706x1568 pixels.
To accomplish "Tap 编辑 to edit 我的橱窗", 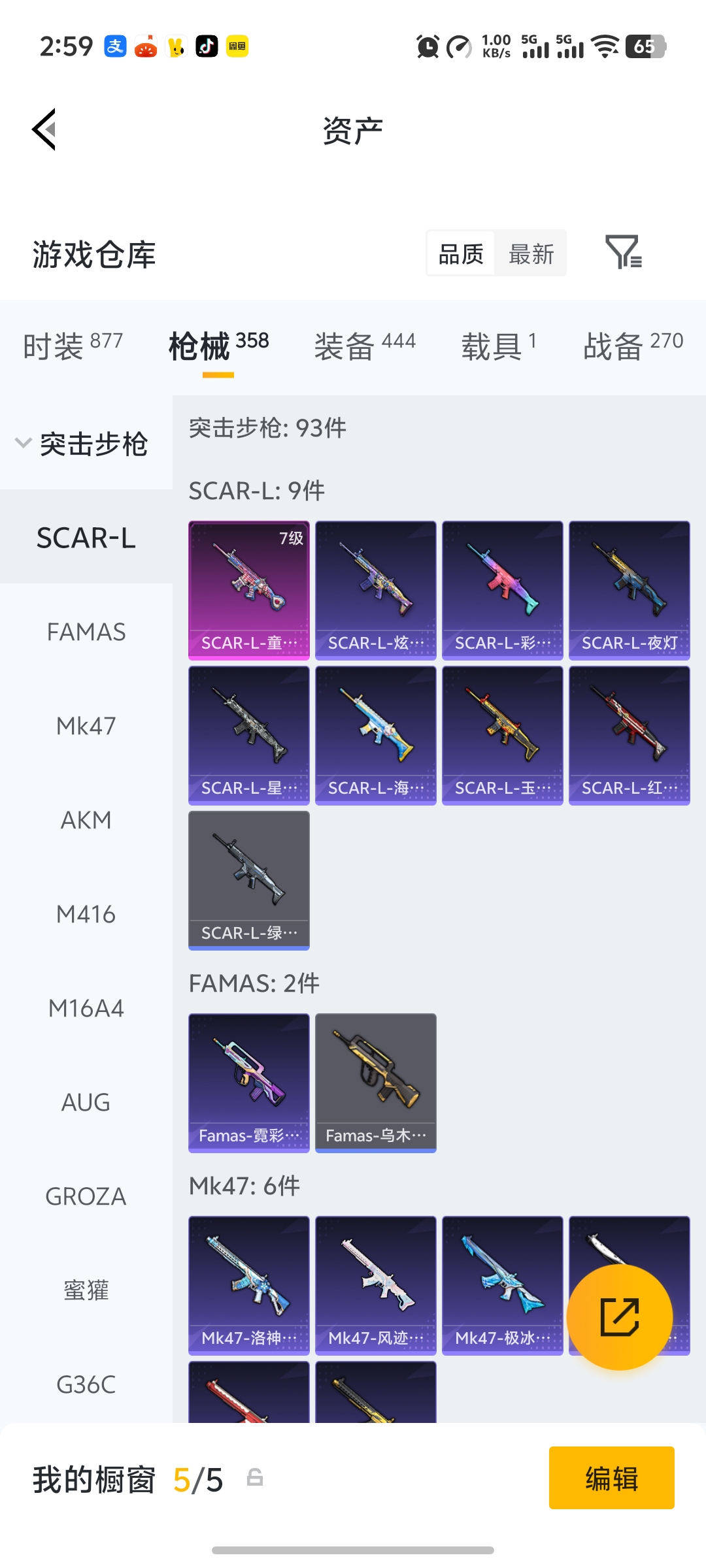I will pyautogui.click(x=611, y=1478).
